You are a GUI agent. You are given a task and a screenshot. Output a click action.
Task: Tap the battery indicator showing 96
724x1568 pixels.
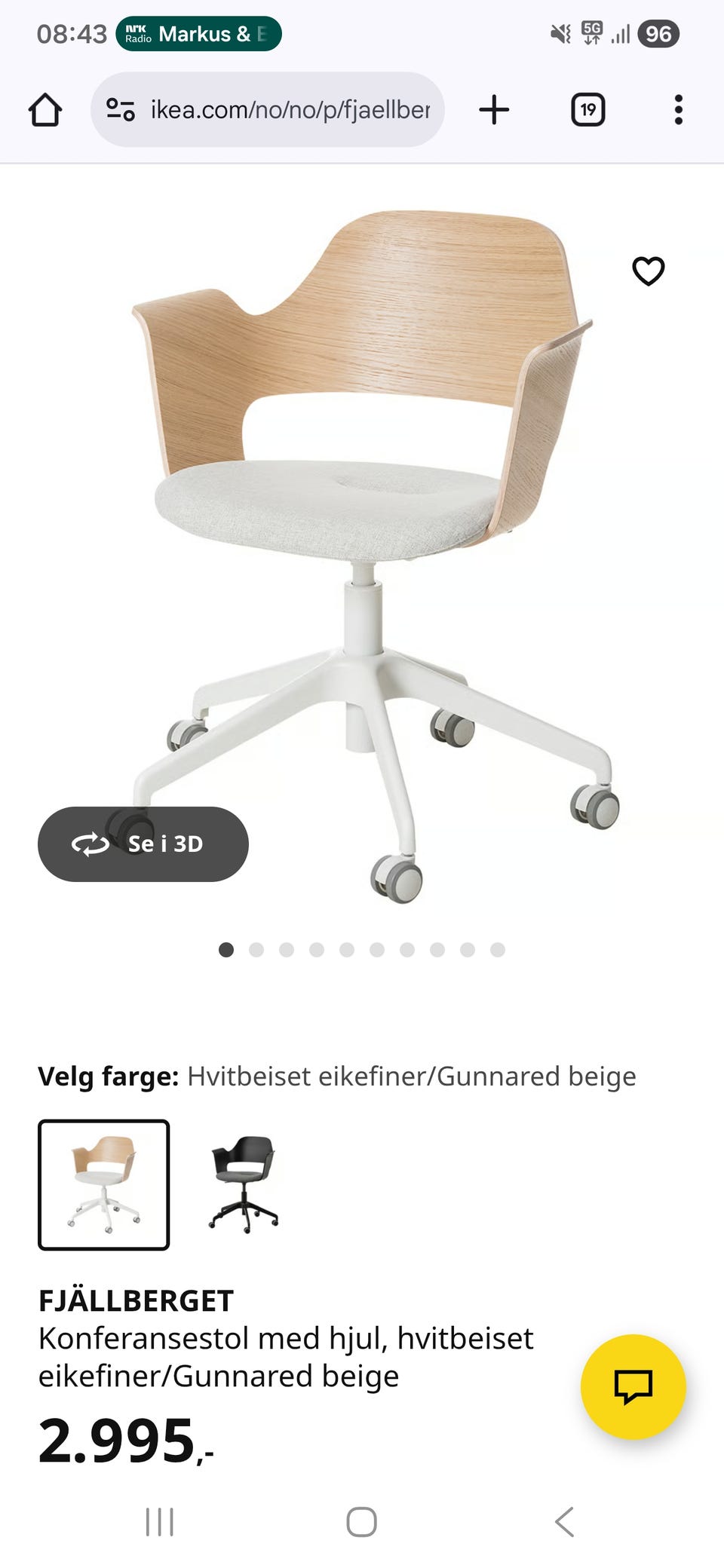pyautogui.click(x=657, y=33)
